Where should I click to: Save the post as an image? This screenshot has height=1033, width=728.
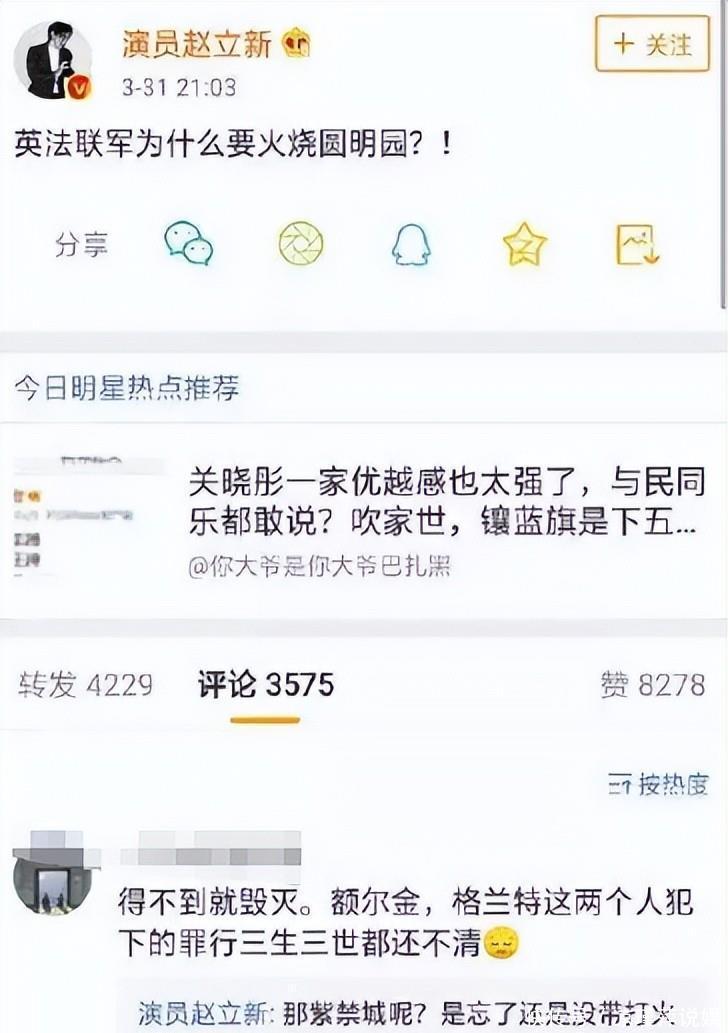click(637, 243)
